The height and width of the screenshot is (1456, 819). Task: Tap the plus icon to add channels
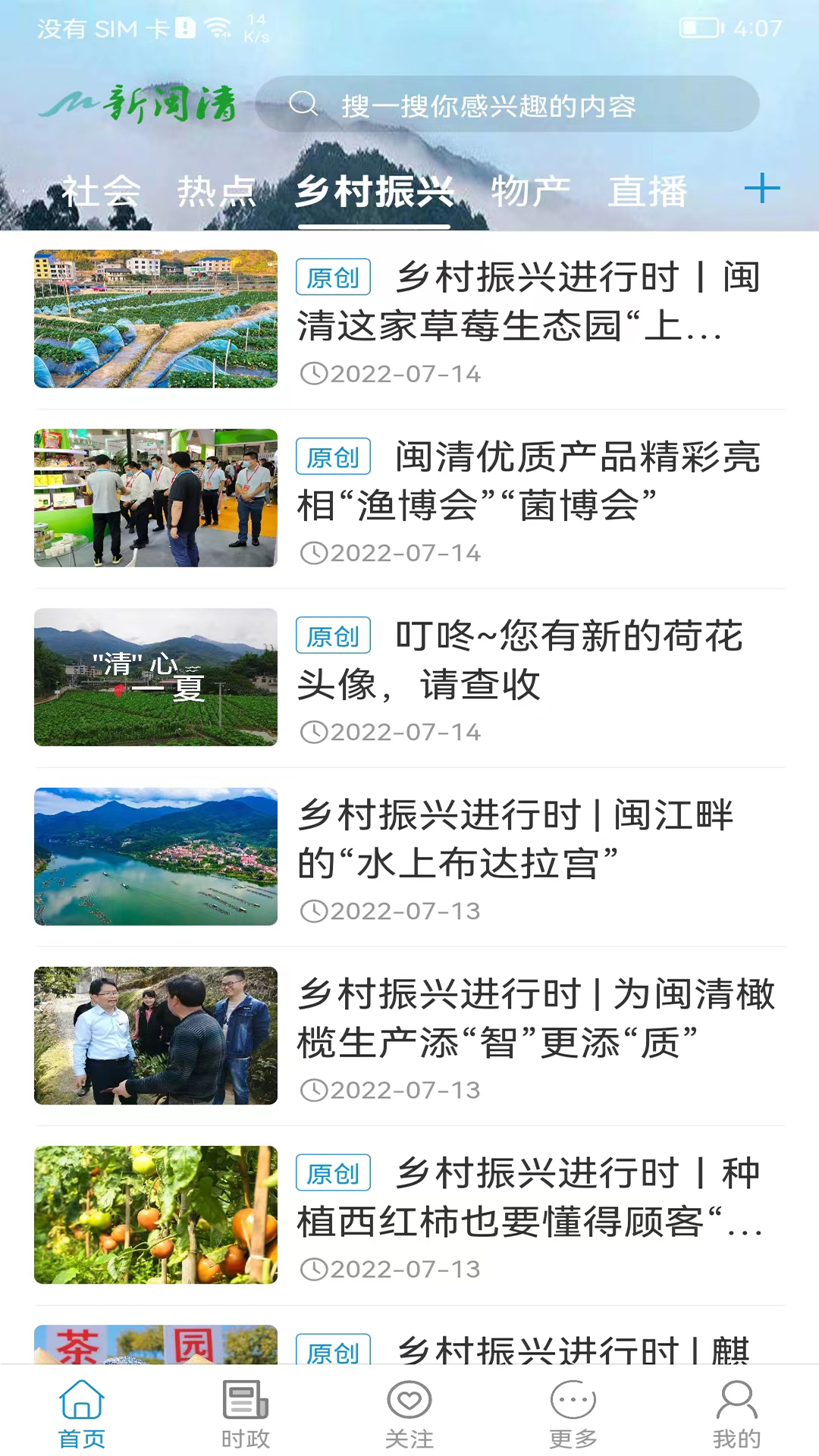[x=761, y=190]
